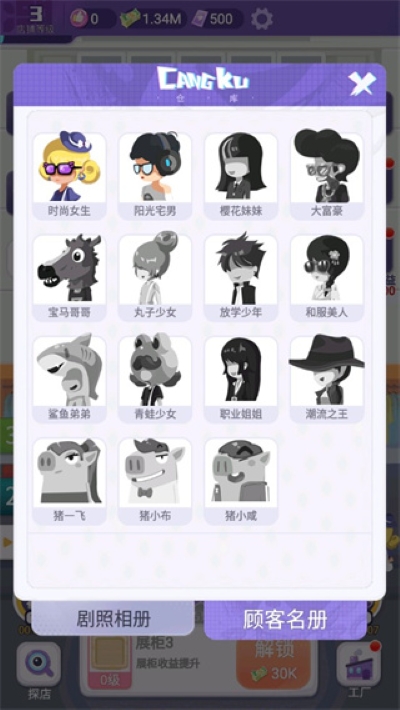Close the 仓库 warehouse dialog
The image size is (400, 710).
coord(361,84)
